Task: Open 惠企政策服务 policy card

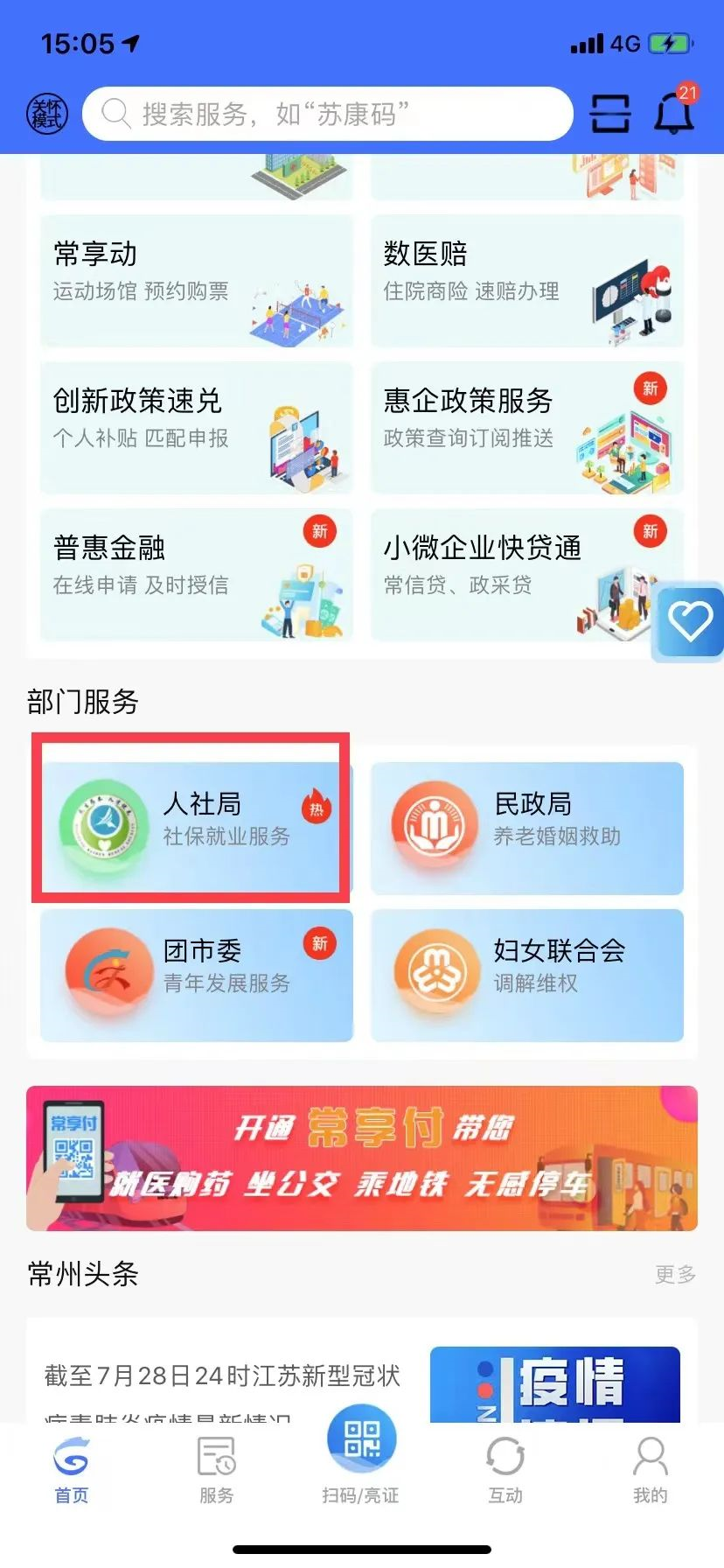Action: [527, 427]
